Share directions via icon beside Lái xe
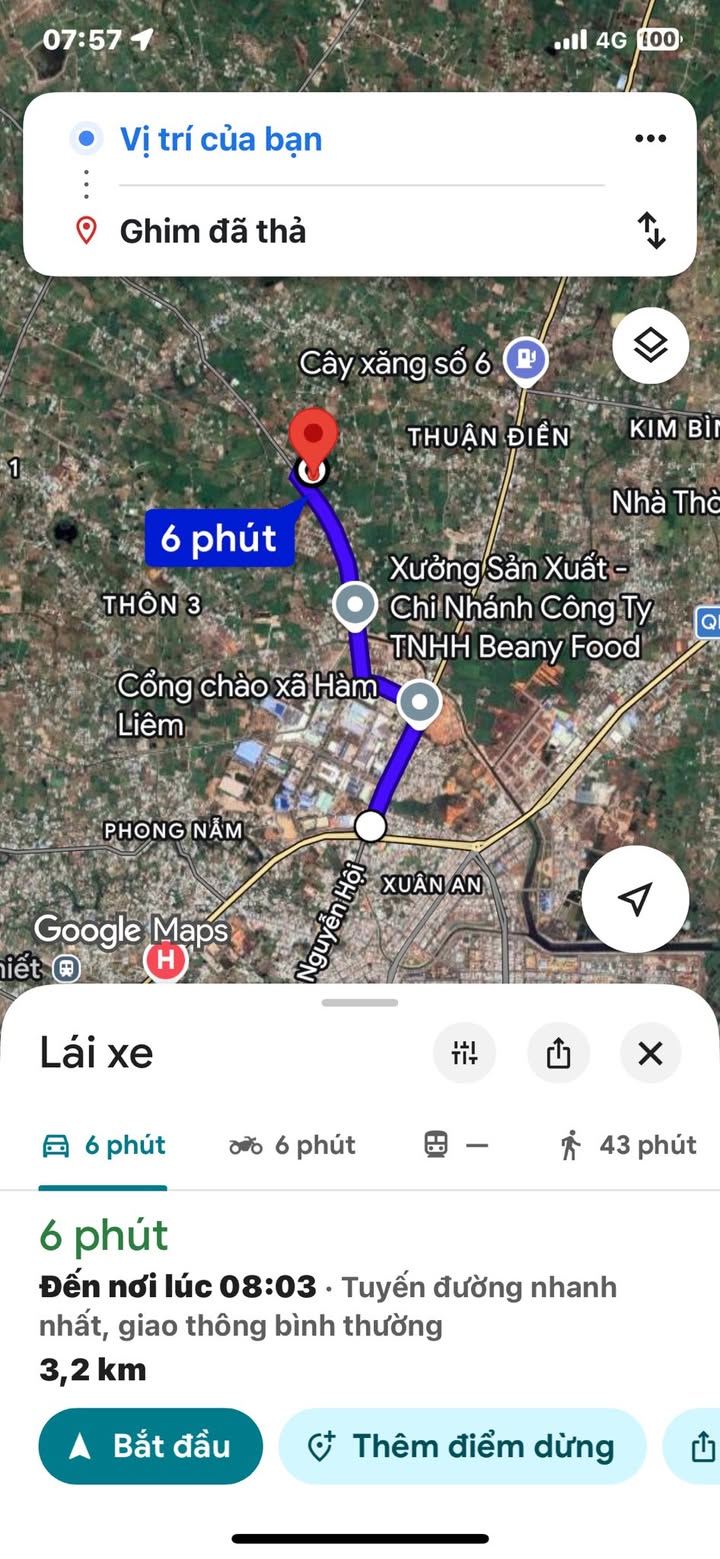 point(558,1053)
